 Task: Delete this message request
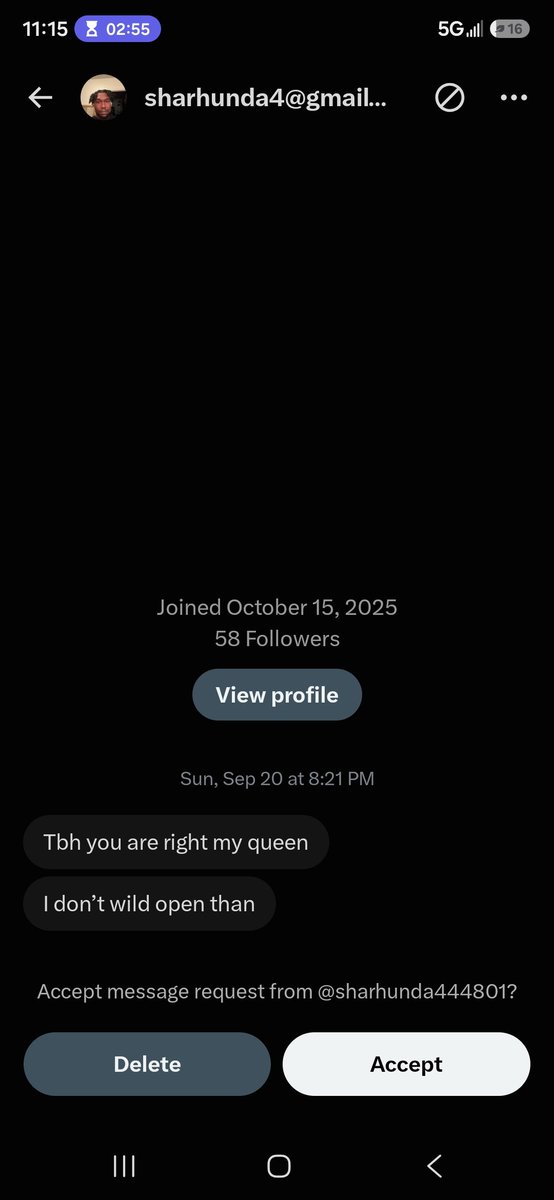click(147, 1064)
